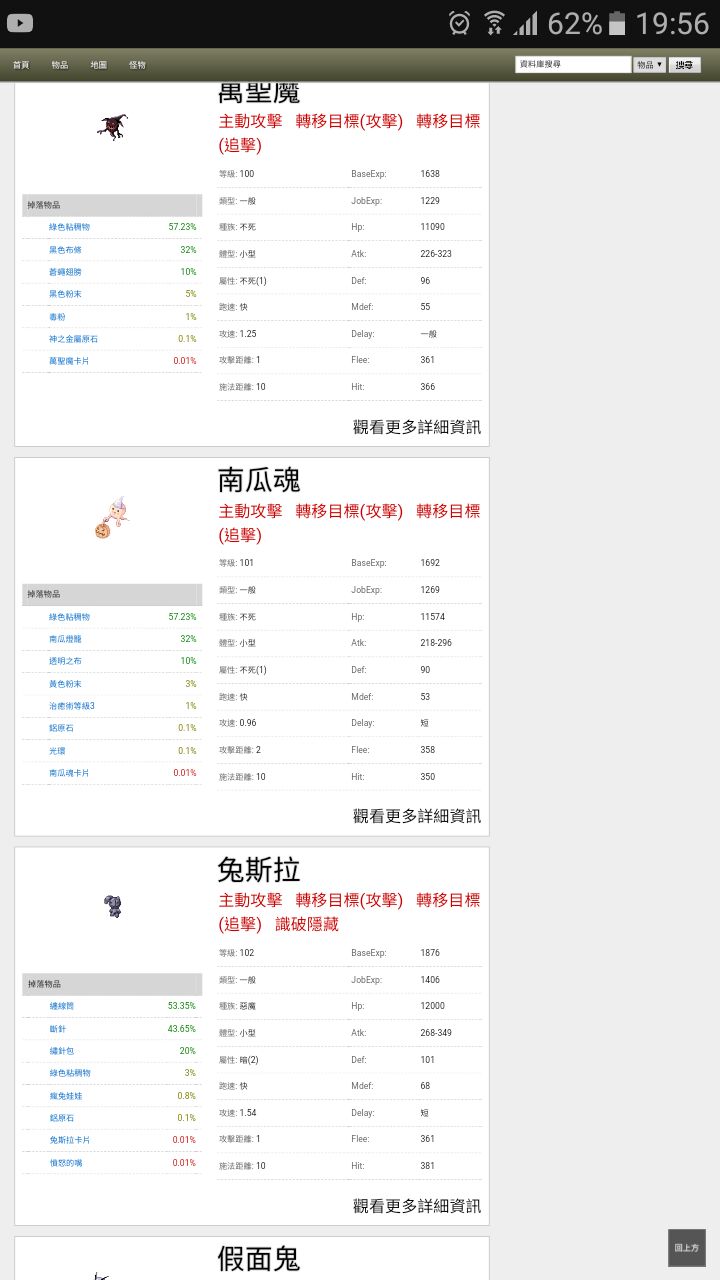Focus the 資料庫搜尋 search box
The width and height of the screenshot is (720, 1280).
pyautogui.click(x=573, y=65)
